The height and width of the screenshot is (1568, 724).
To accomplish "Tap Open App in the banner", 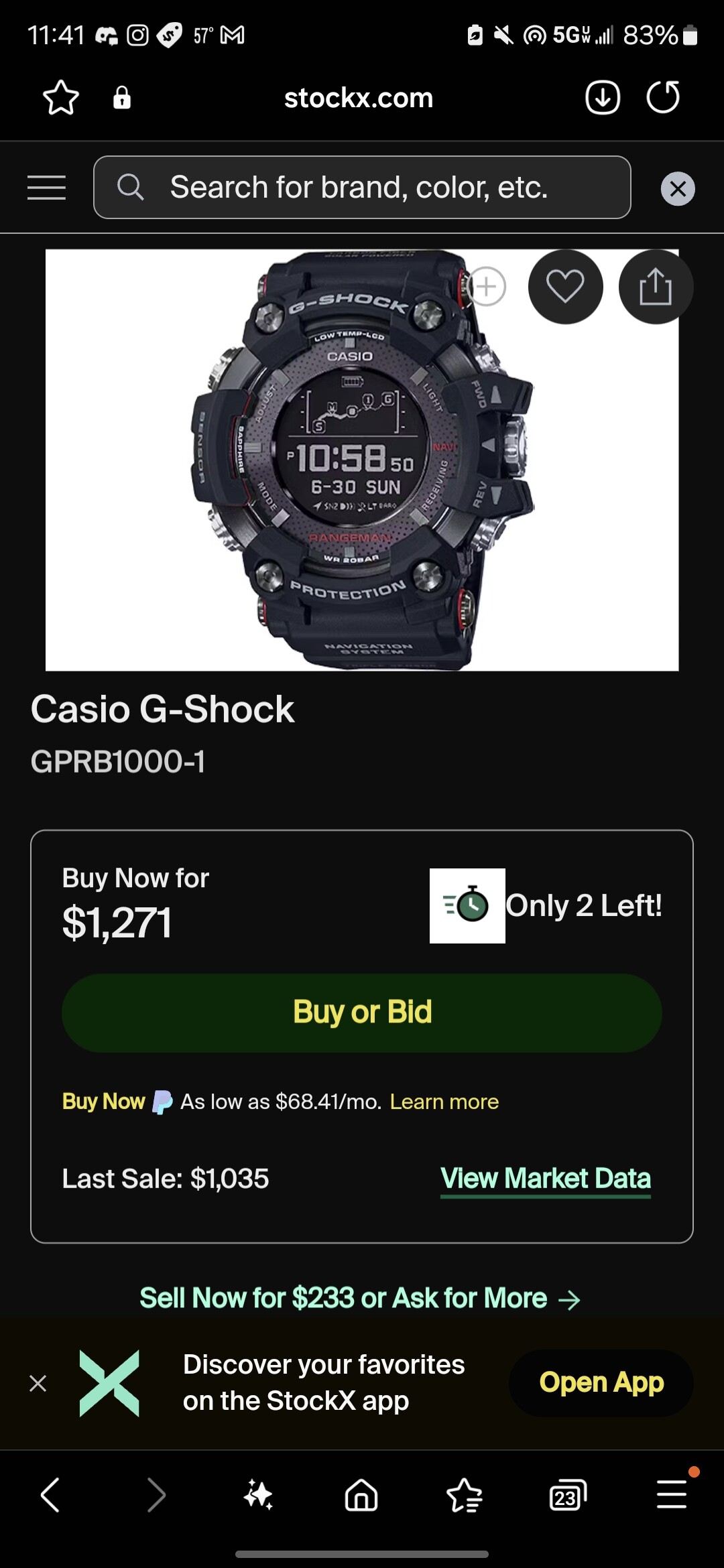I will tap(601, 1383).
